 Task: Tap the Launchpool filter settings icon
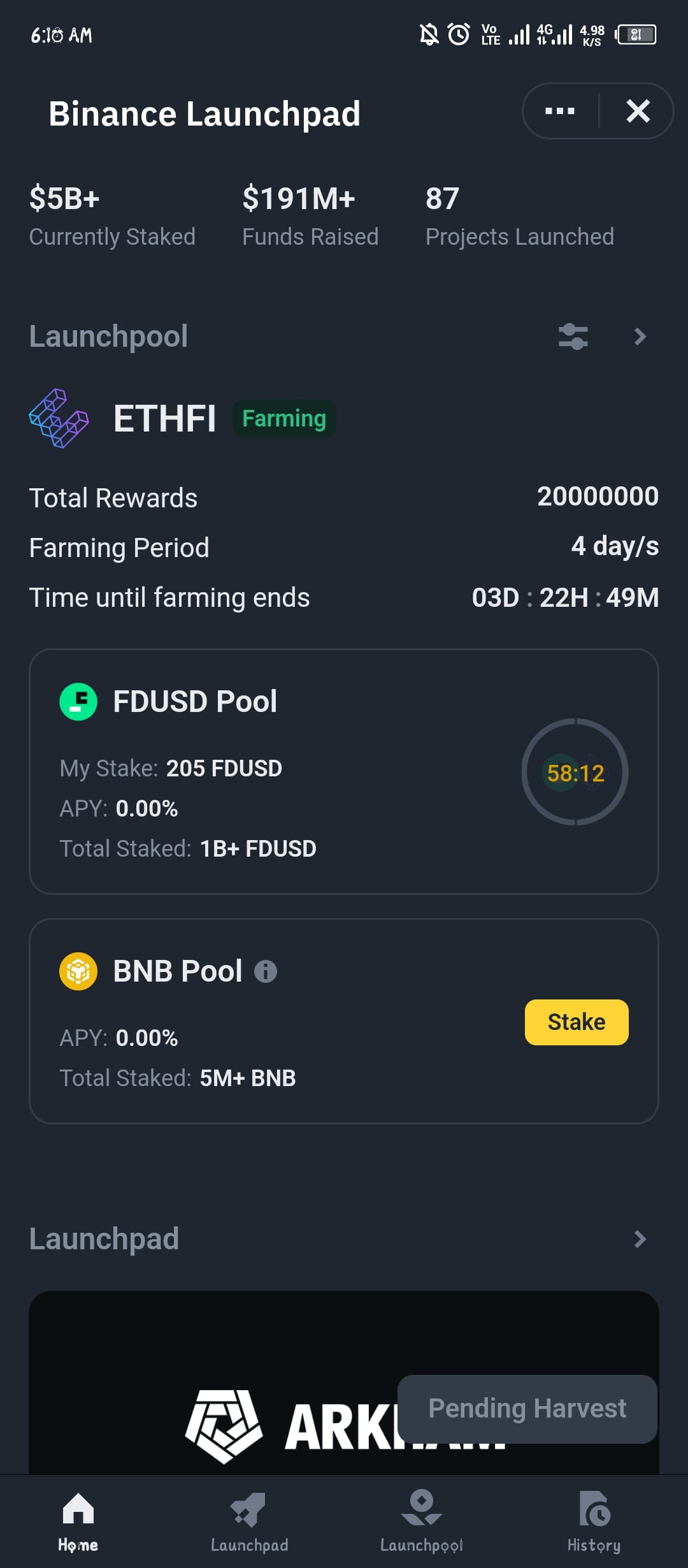572,337
